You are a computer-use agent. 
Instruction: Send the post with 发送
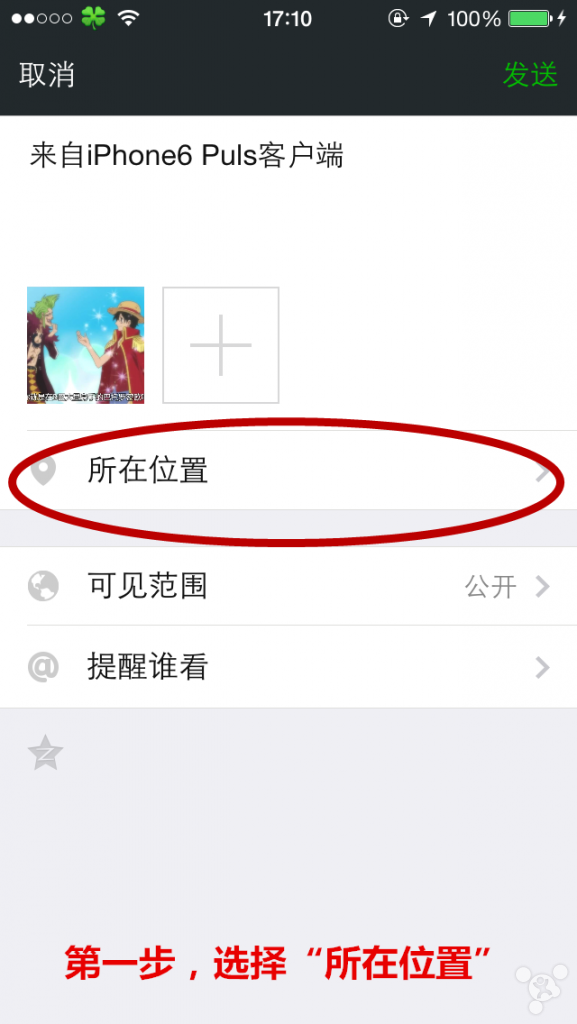pyautogui.click(x=530, y=75)
